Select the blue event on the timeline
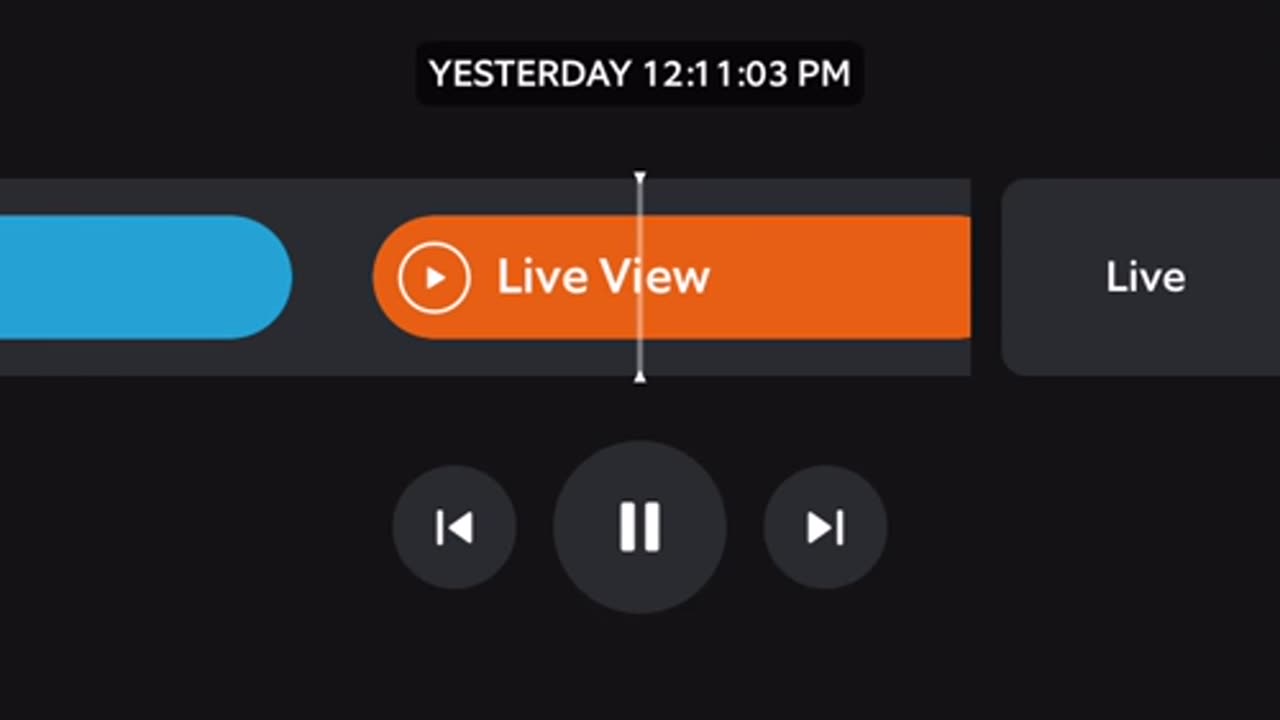Viewport: 1280px width, 720px height. coord(140,277)
